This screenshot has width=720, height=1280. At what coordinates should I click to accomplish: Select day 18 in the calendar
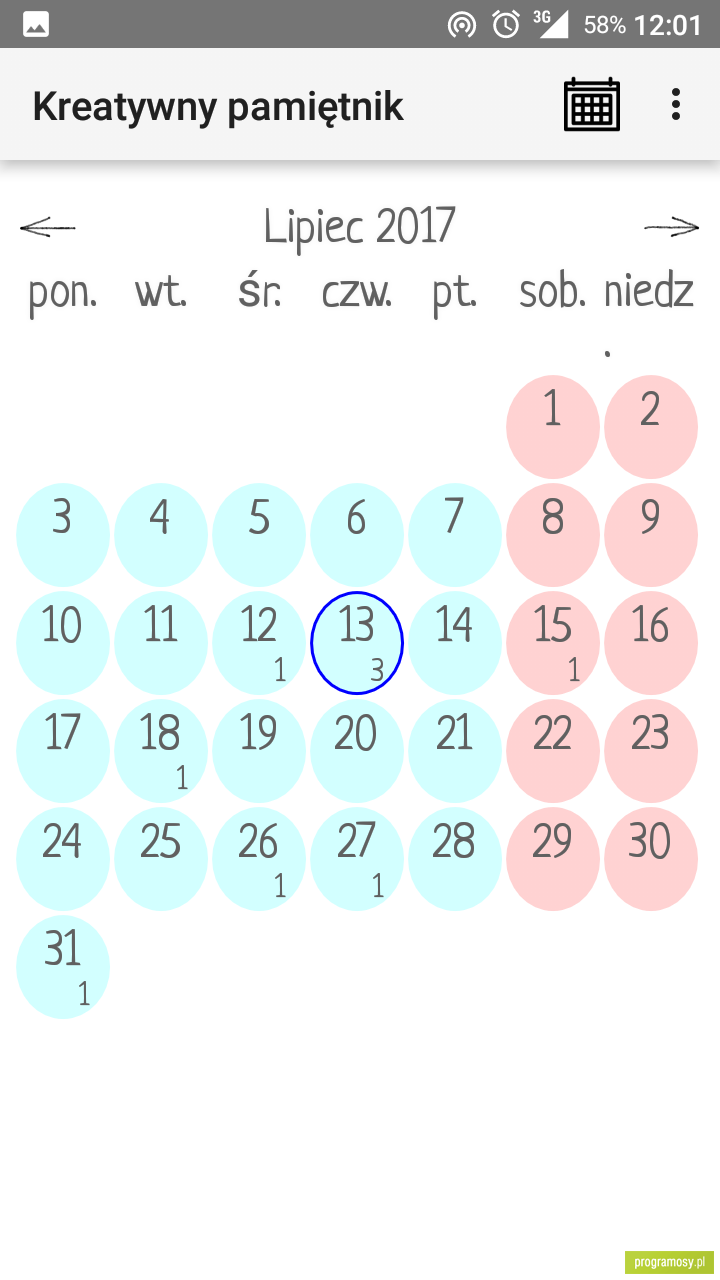click(161, 751)
